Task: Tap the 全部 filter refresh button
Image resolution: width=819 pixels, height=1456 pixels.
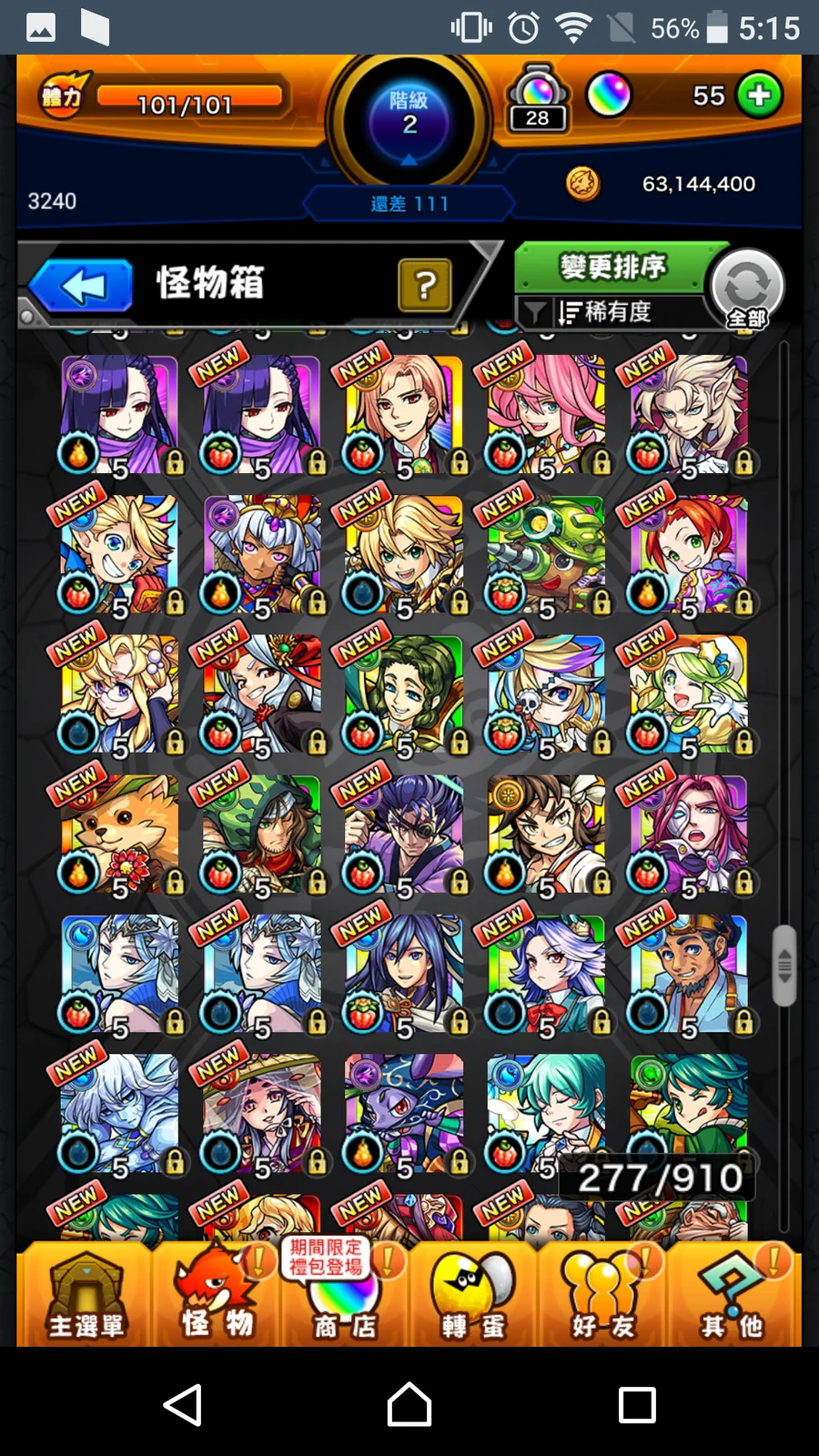Action: click(748, 289)
